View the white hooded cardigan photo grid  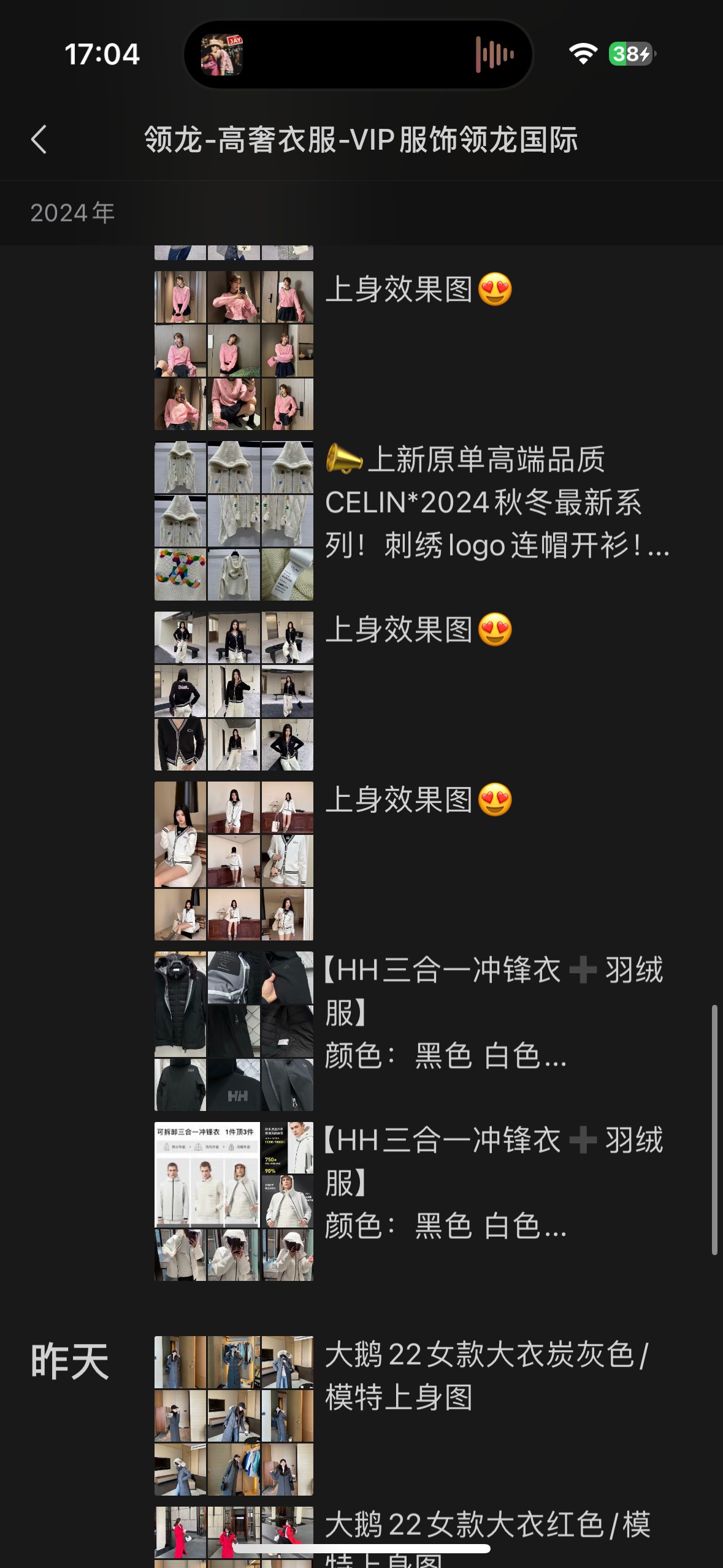(x=234, y=520)
